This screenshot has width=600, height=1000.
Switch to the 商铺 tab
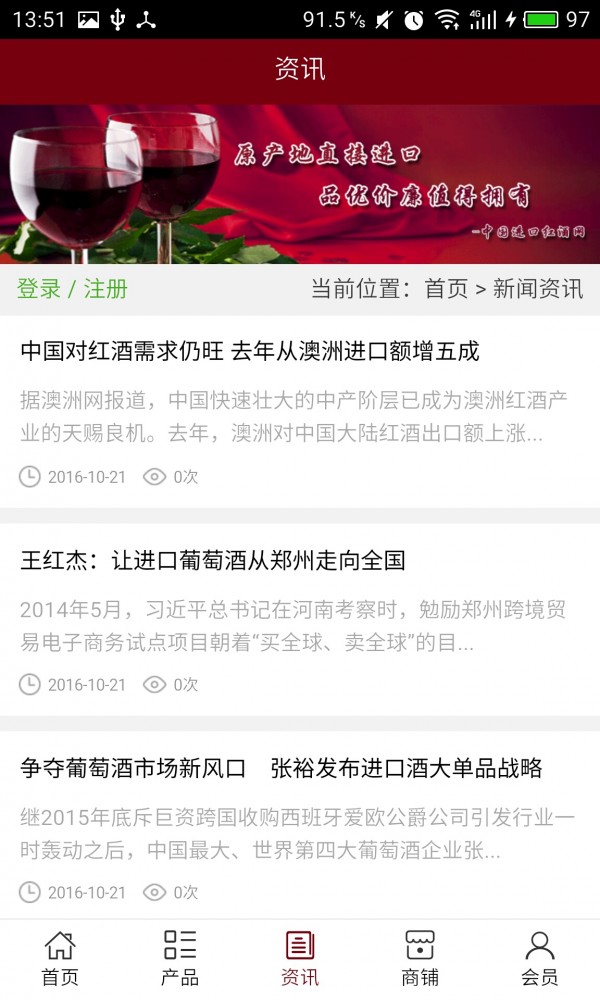(420, 958)
